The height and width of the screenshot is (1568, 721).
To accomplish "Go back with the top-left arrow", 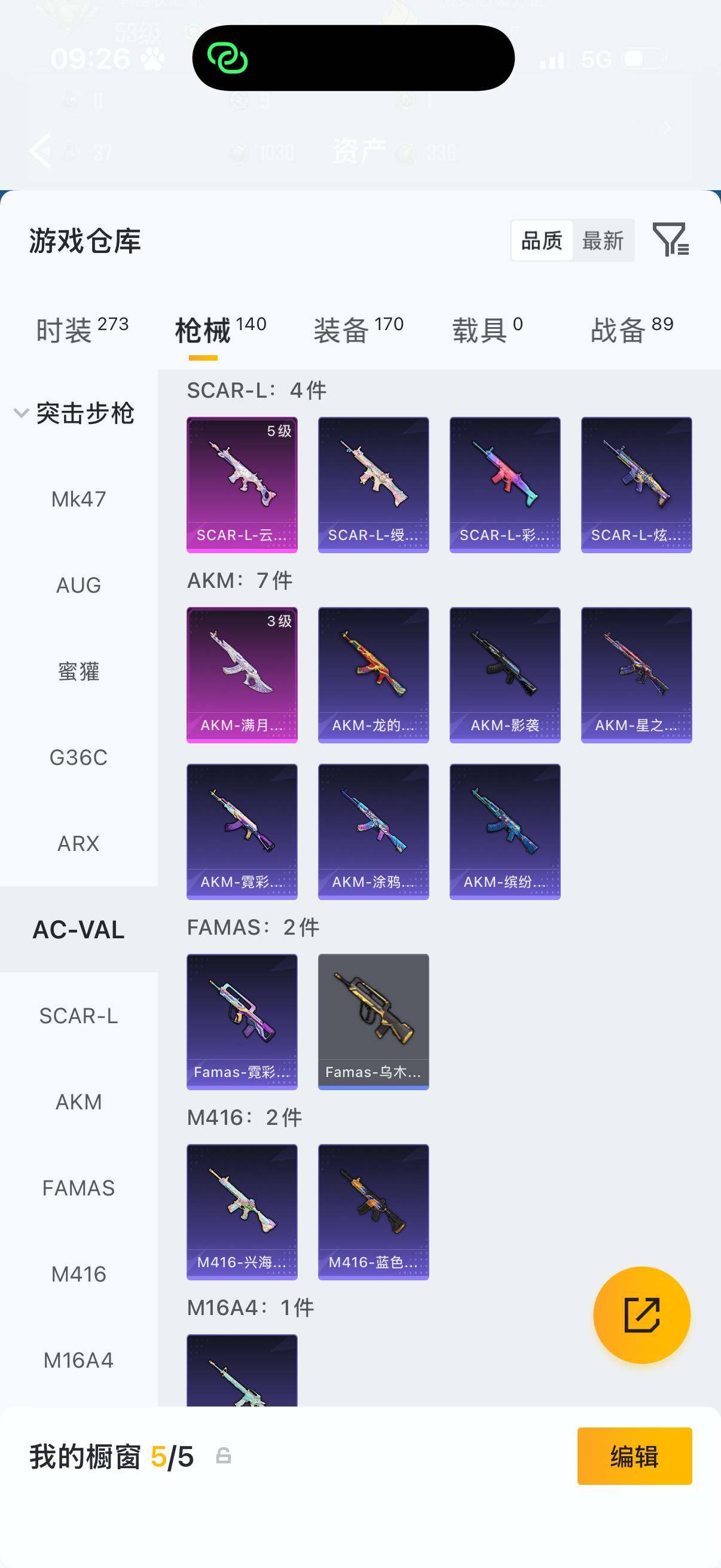I will pos(40,150).
